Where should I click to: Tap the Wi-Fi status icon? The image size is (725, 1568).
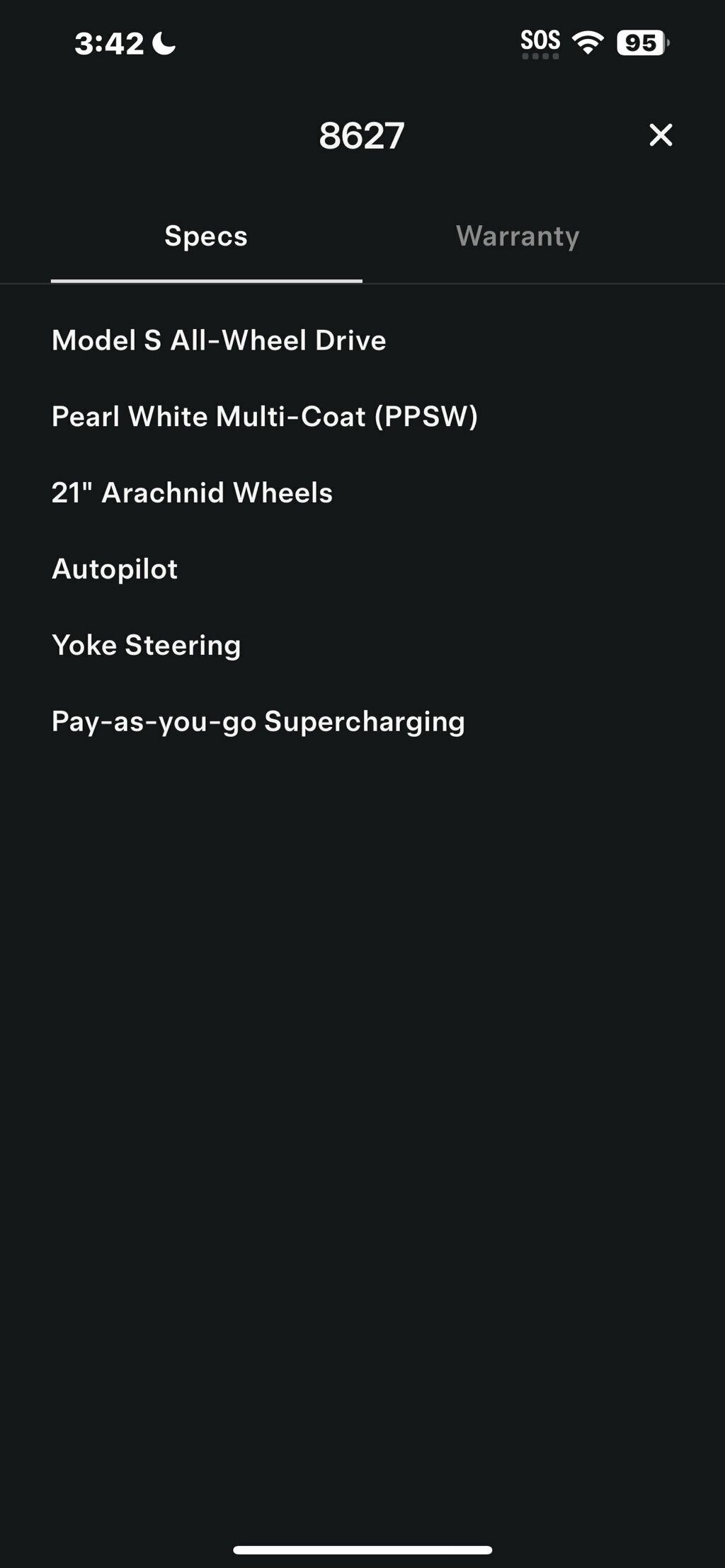[x=588, y=42]
